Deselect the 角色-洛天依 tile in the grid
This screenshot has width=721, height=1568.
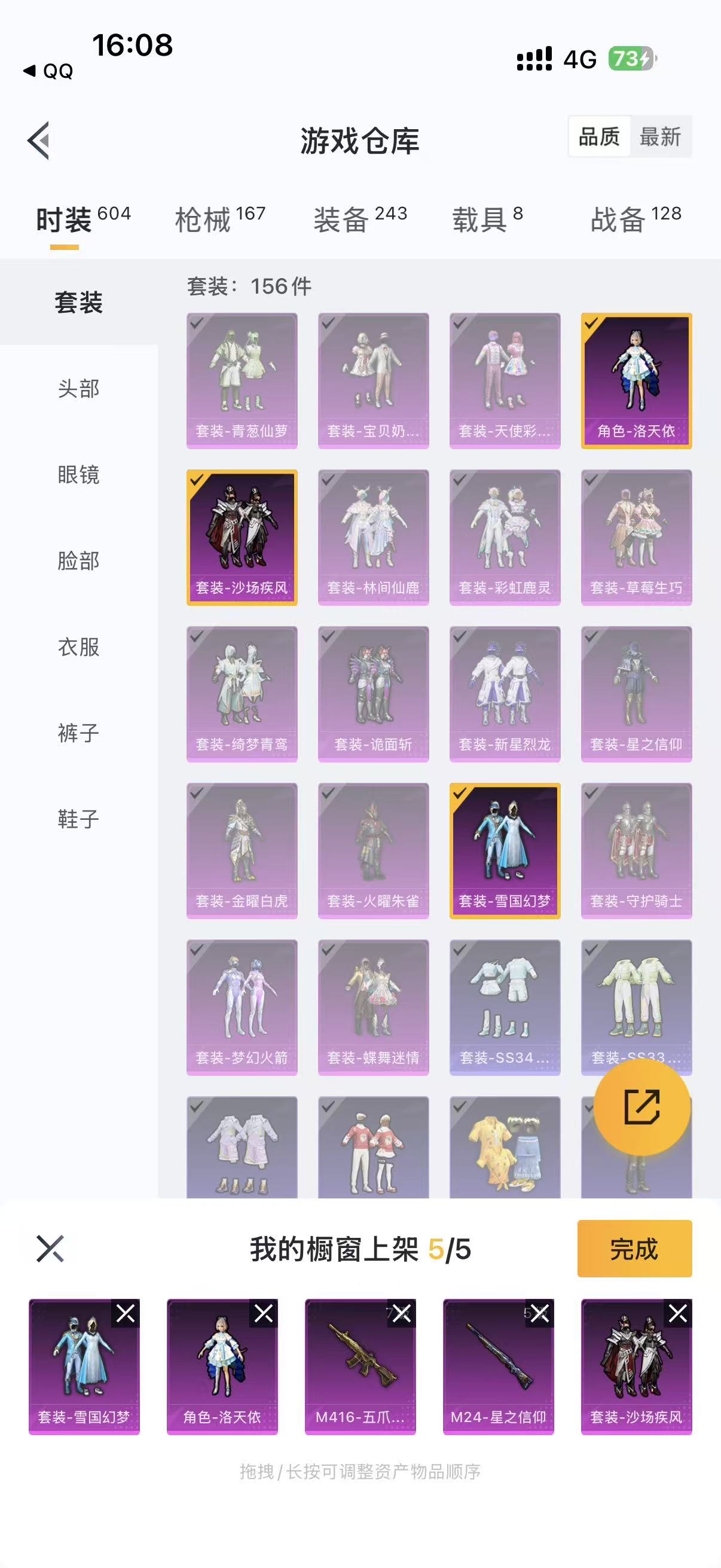pos(636,380)
